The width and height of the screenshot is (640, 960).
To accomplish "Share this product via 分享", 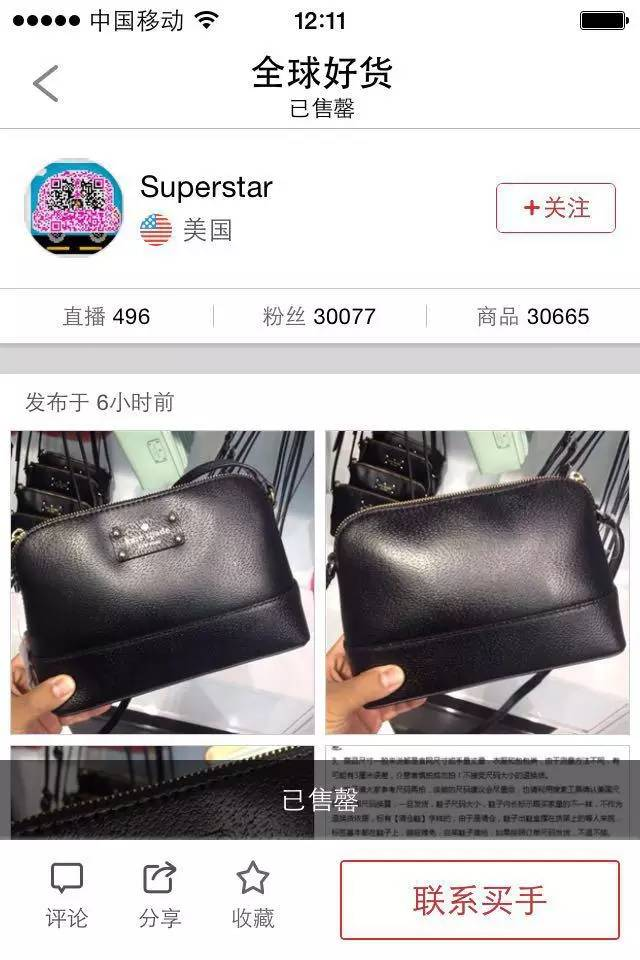I will click(160, 896).
